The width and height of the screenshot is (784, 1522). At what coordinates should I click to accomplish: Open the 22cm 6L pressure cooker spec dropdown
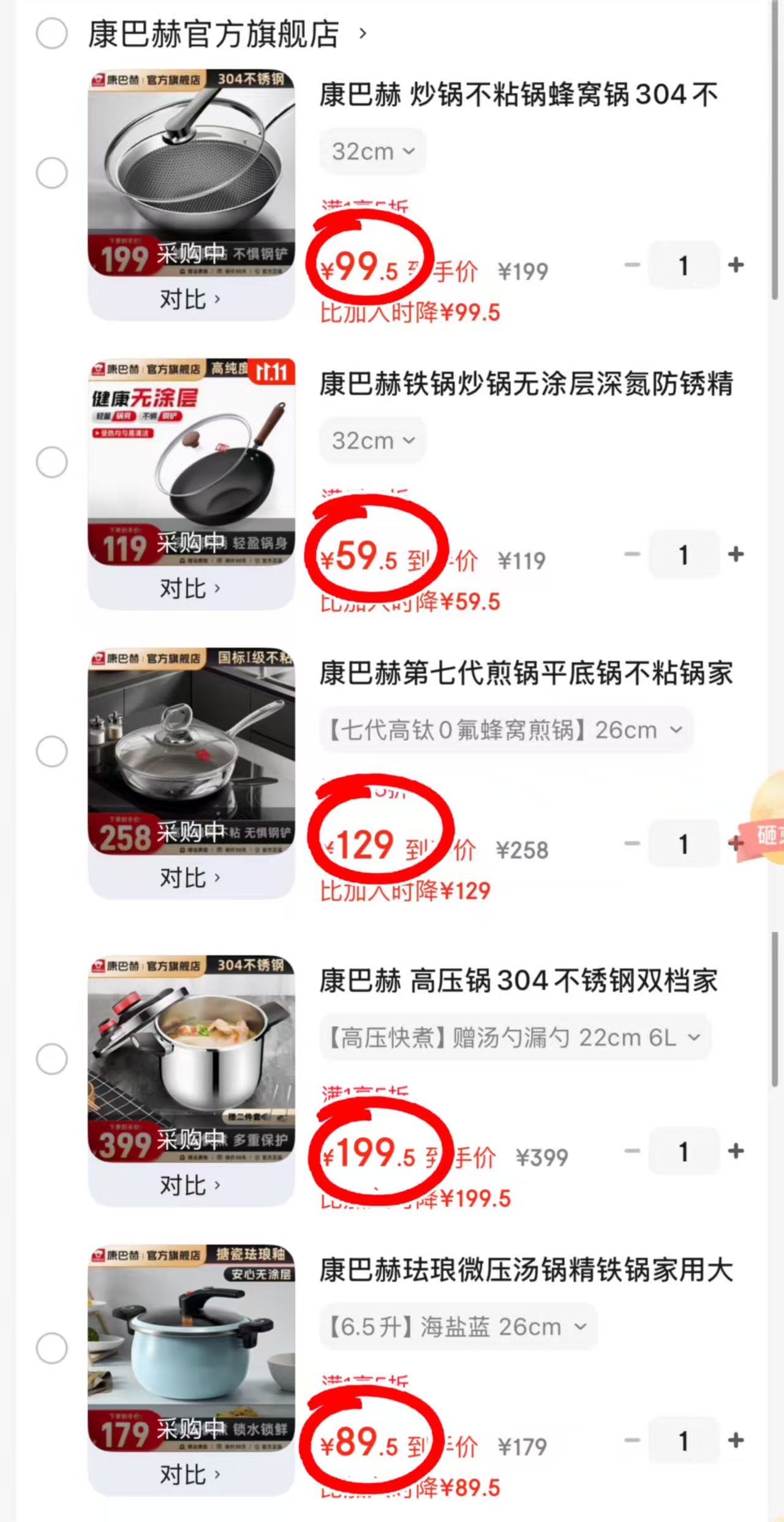point(516,1037)
